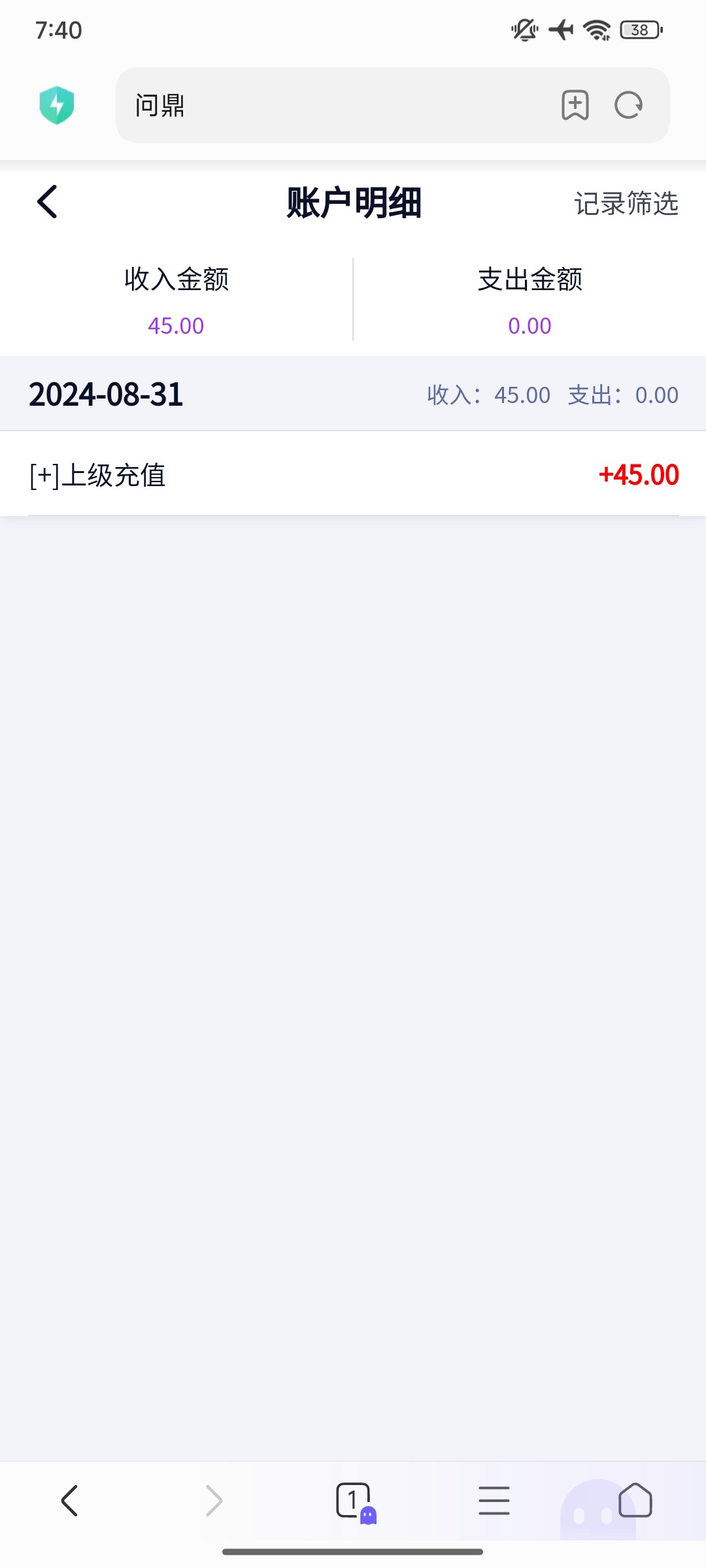
Task: Navigate back in browser toolbar
Action: coord(69,1500)
